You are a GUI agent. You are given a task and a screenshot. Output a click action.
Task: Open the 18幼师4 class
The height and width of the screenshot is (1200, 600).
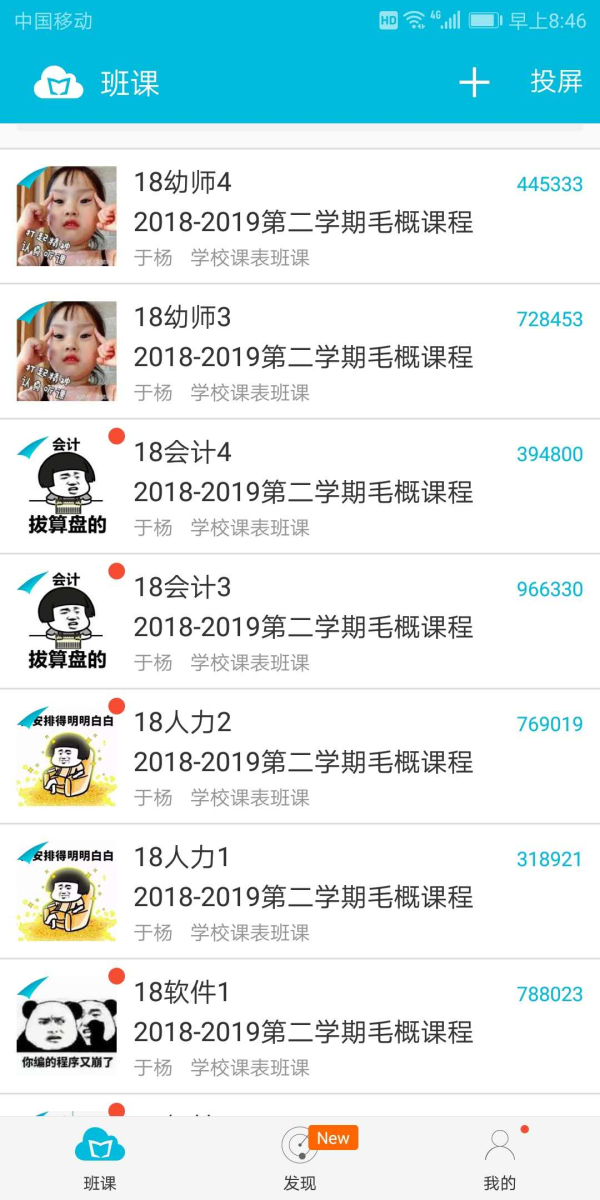300,217
